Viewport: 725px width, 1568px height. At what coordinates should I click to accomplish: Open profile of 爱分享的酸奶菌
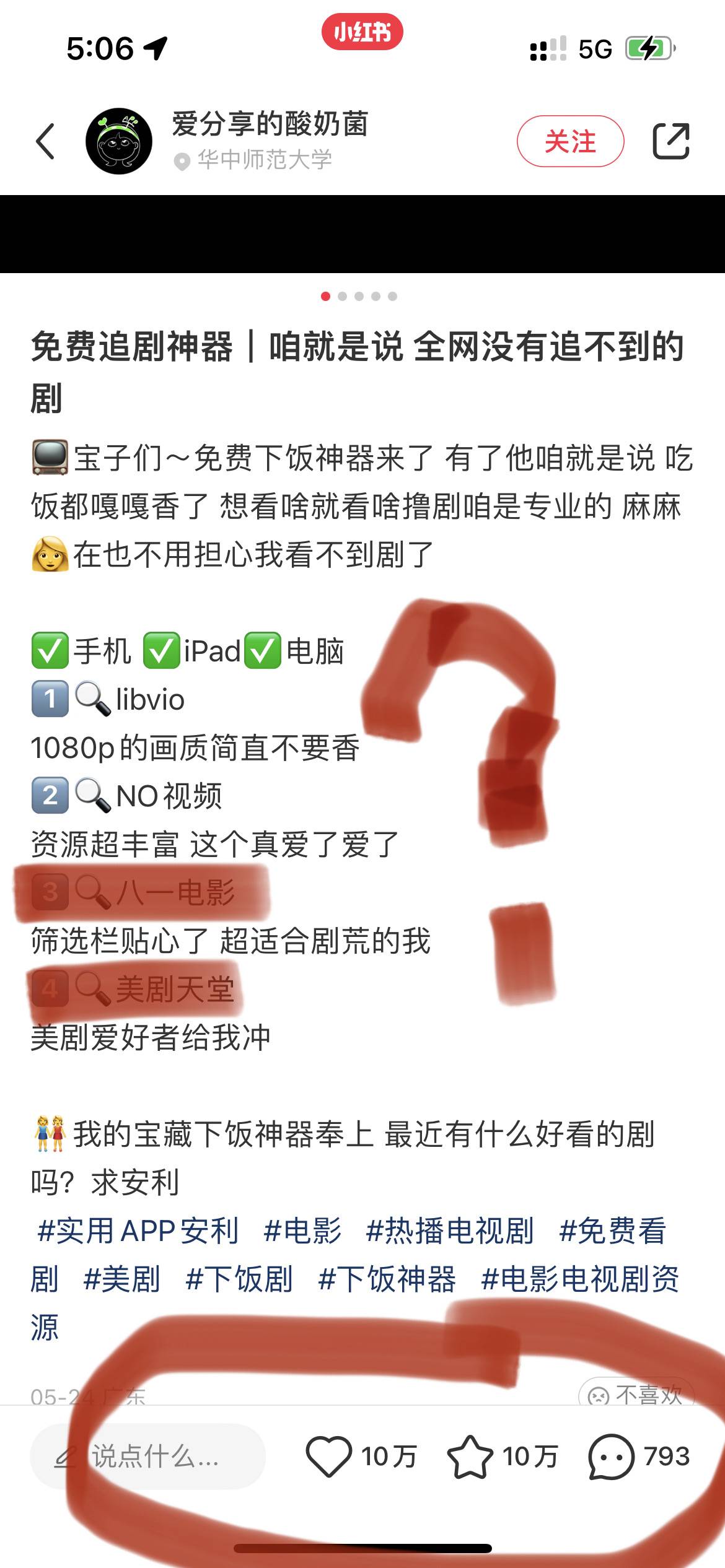[x=119, y=141]
